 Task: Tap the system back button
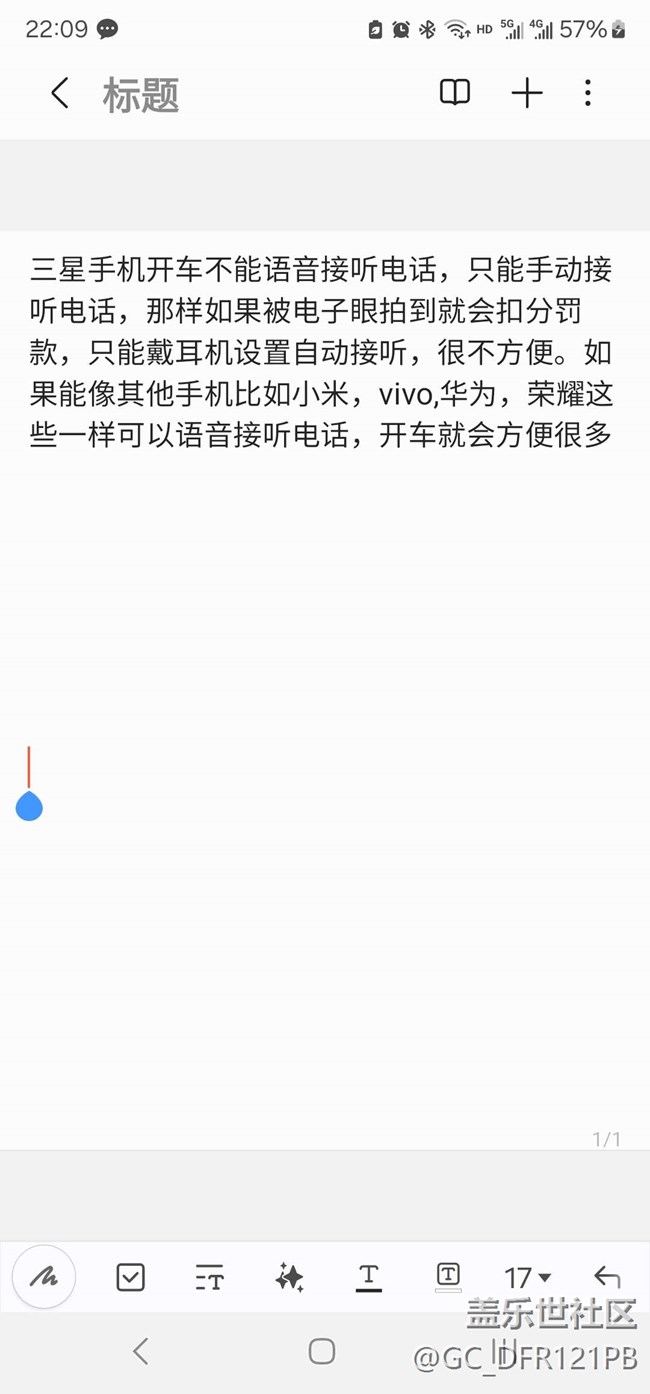tap(141, 1352)
